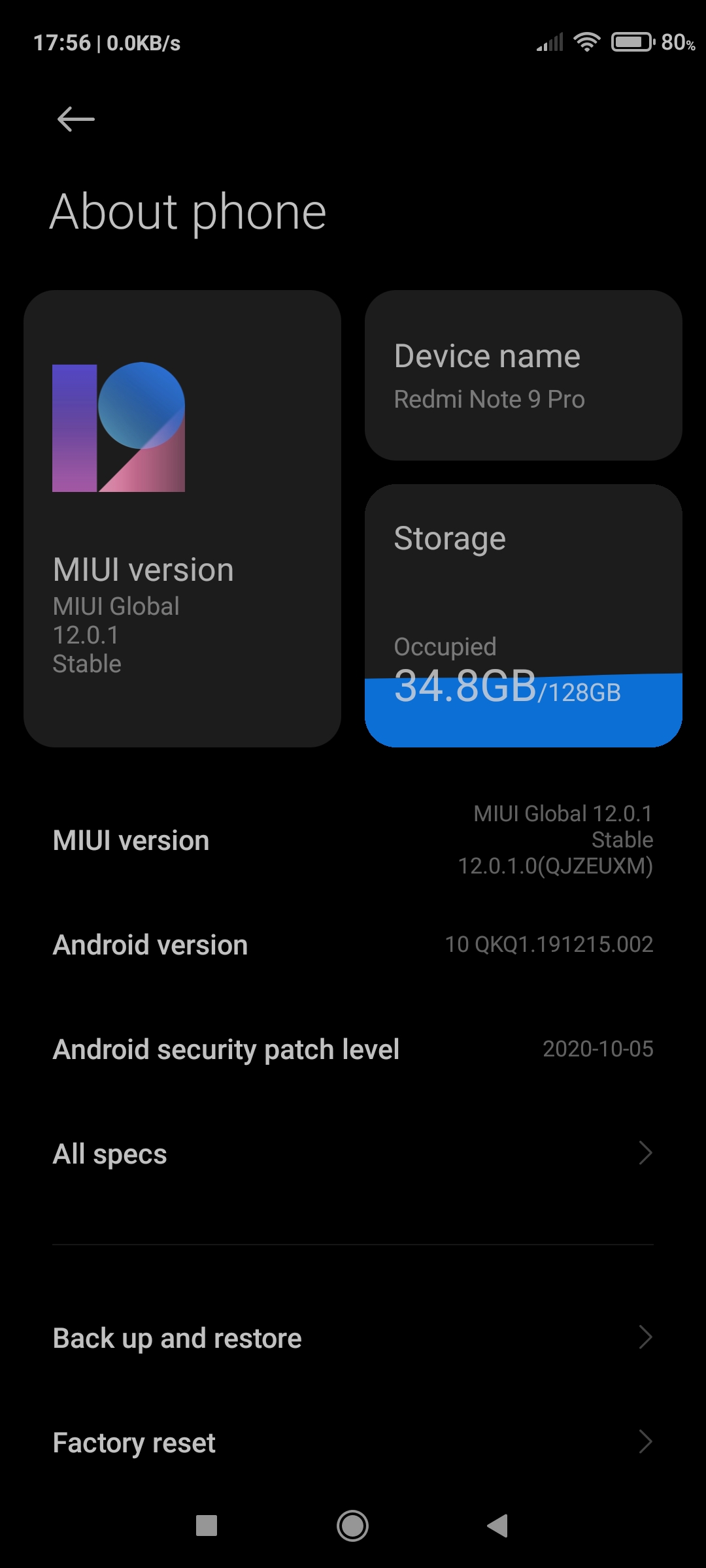The image size is (706, 1568).
Task: Tap the Android version row
Action: [x=353, y=945]
